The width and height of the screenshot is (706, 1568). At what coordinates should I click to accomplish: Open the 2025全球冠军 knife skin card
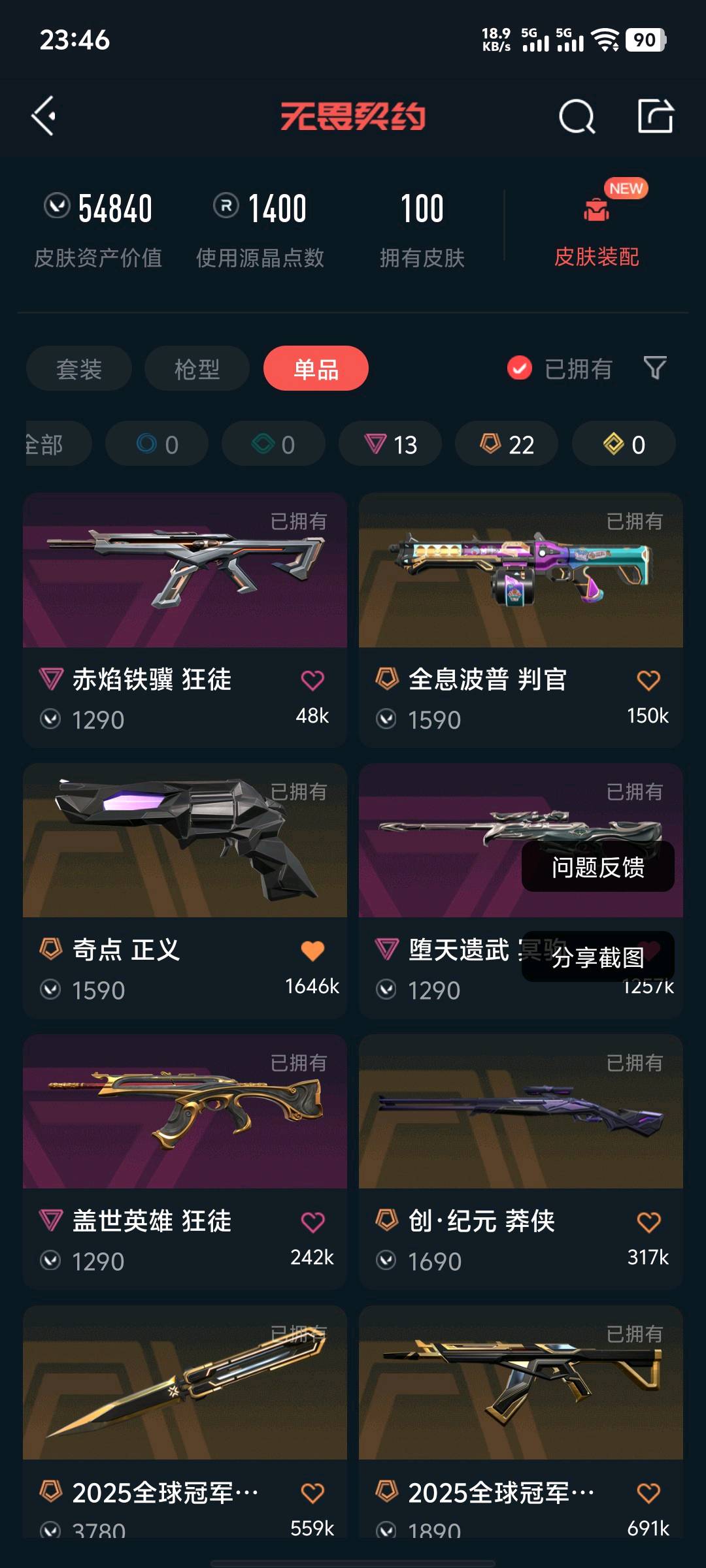pos(185,1421)
